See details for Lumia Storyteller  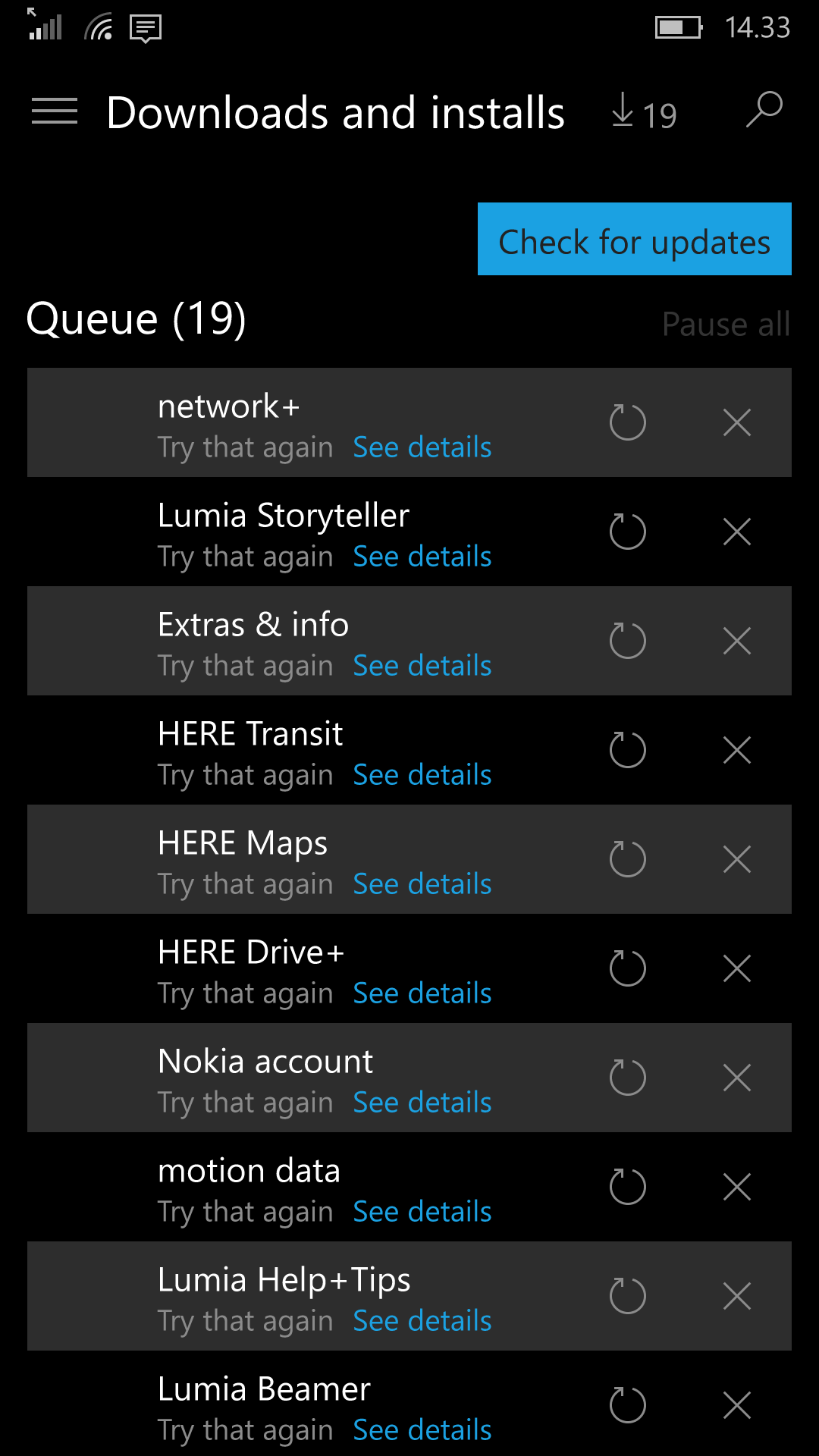point(422,557)
